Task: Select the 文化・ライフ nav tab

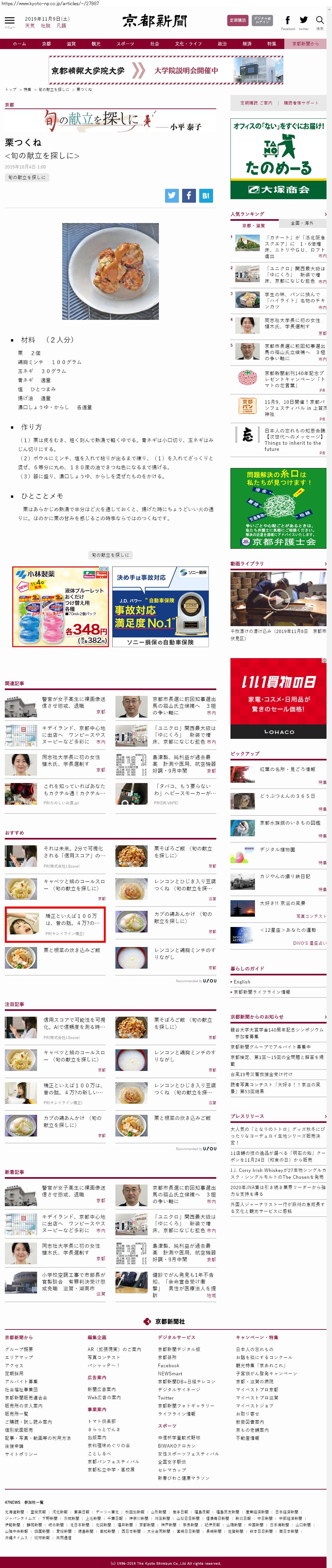Action: click(x=188, y=44)
